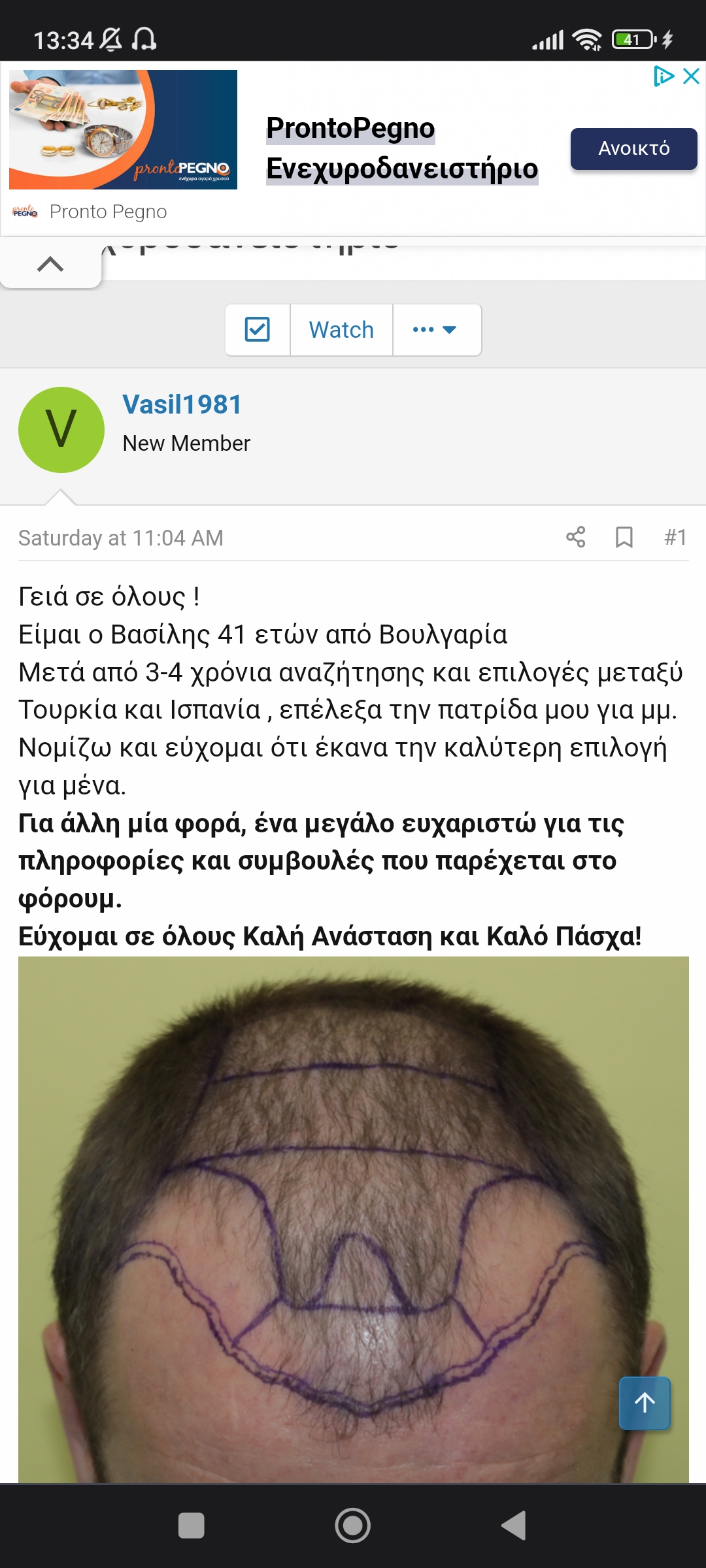Viewport: 706px width, 1568px height.
Task: Close the Pronto Pegno ad banner
Action: pos(691,76)
